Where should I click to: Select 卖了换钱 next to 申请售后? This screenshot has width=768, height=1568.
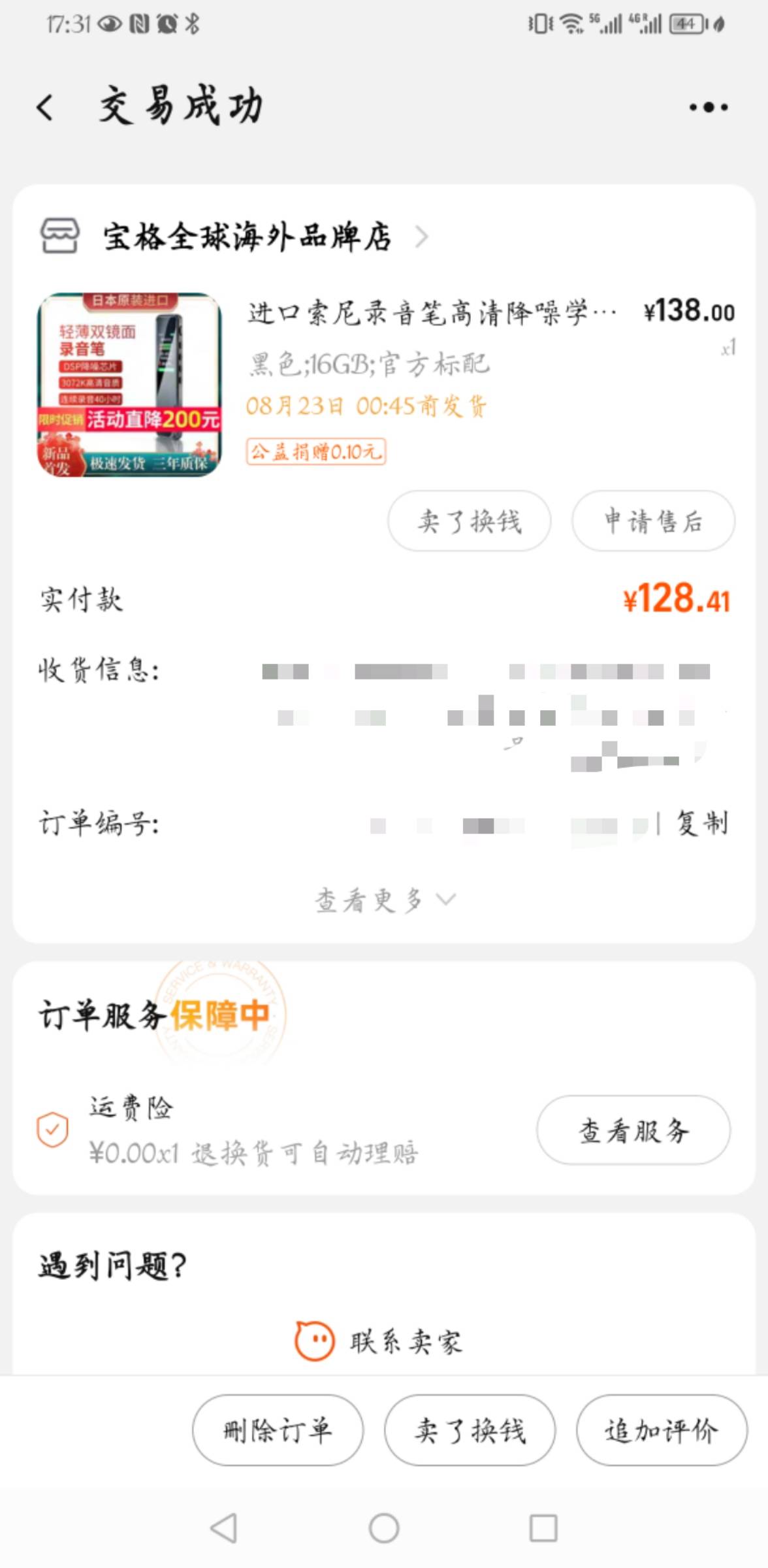click(x=469, y=521)
